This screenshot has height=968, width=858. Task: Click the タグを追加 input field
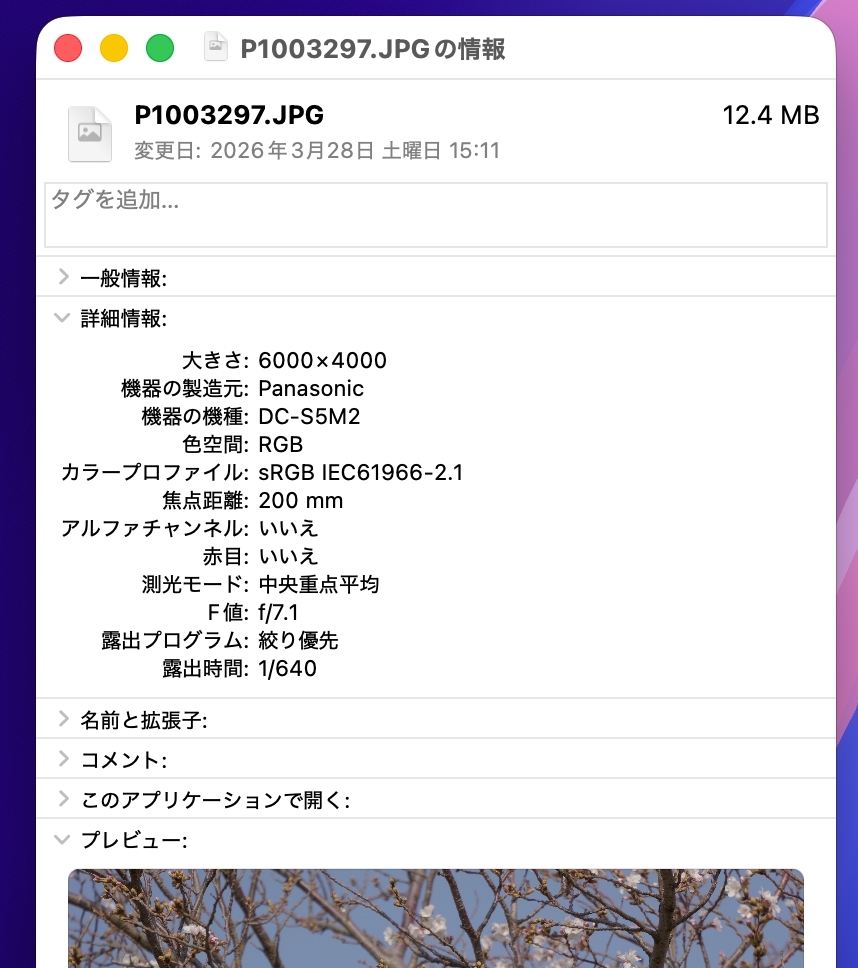coord(436,214)
